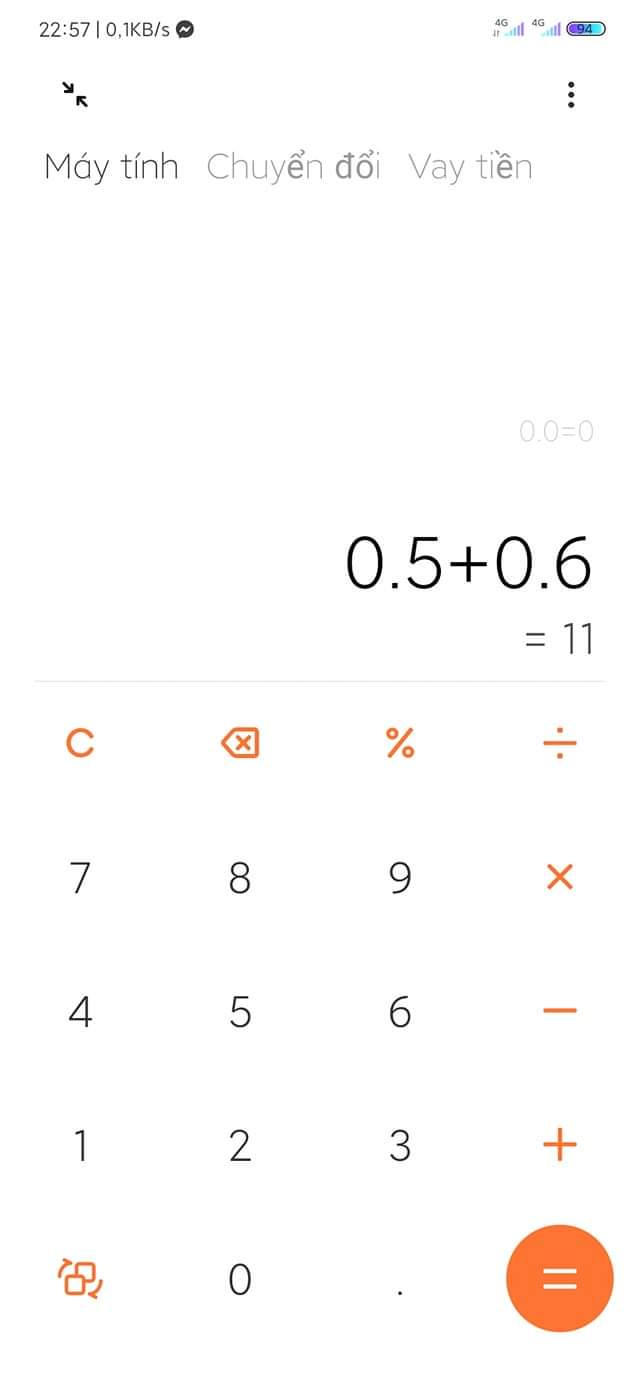Switch to the Vay tiền tab
The width and height of the screenshot is (640, 1386).
point(470,167)
